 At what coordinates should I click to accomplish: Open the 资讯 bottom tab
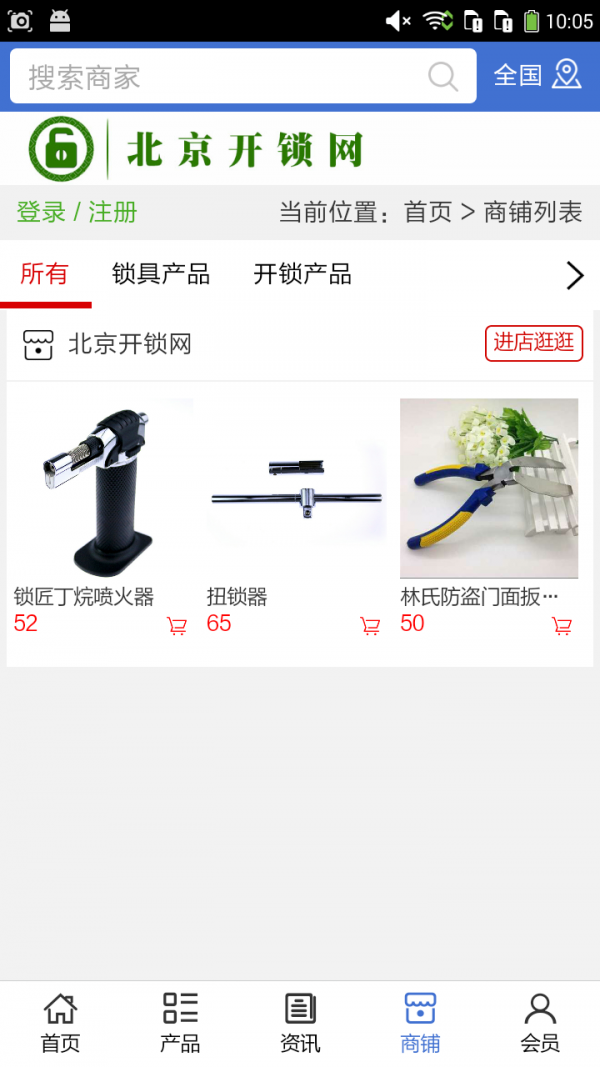[x=300, y=1023]
